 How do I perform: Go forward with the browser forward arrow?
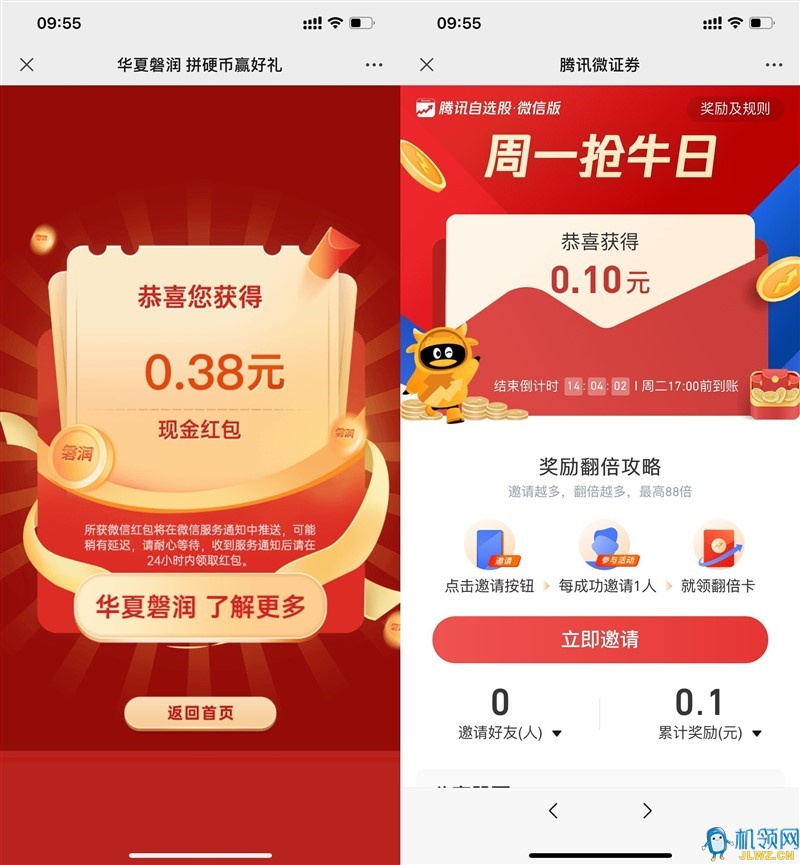[x=647, y=810]
